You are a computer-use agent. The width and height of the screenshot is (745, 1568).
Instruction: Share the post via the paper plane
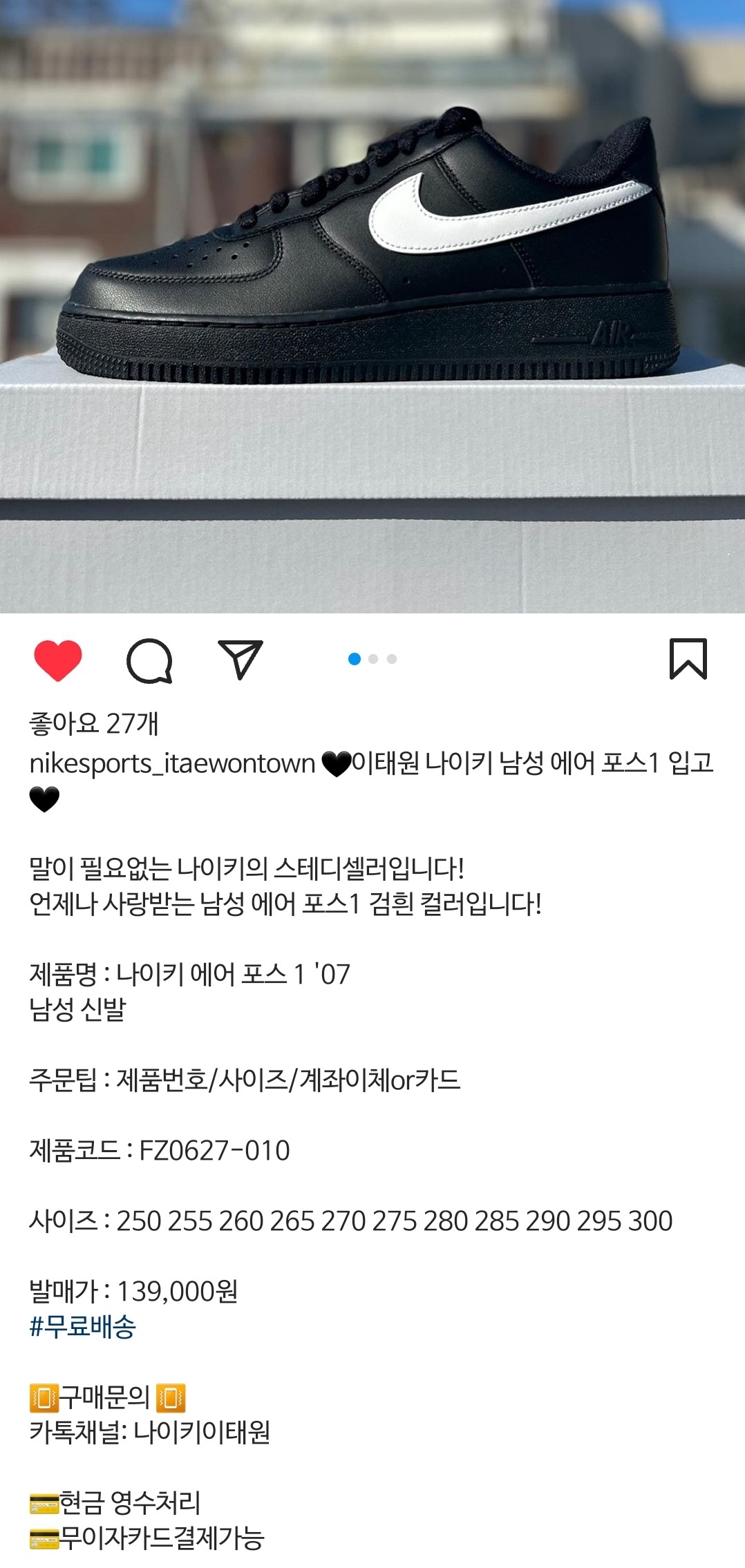click(240, 659)
